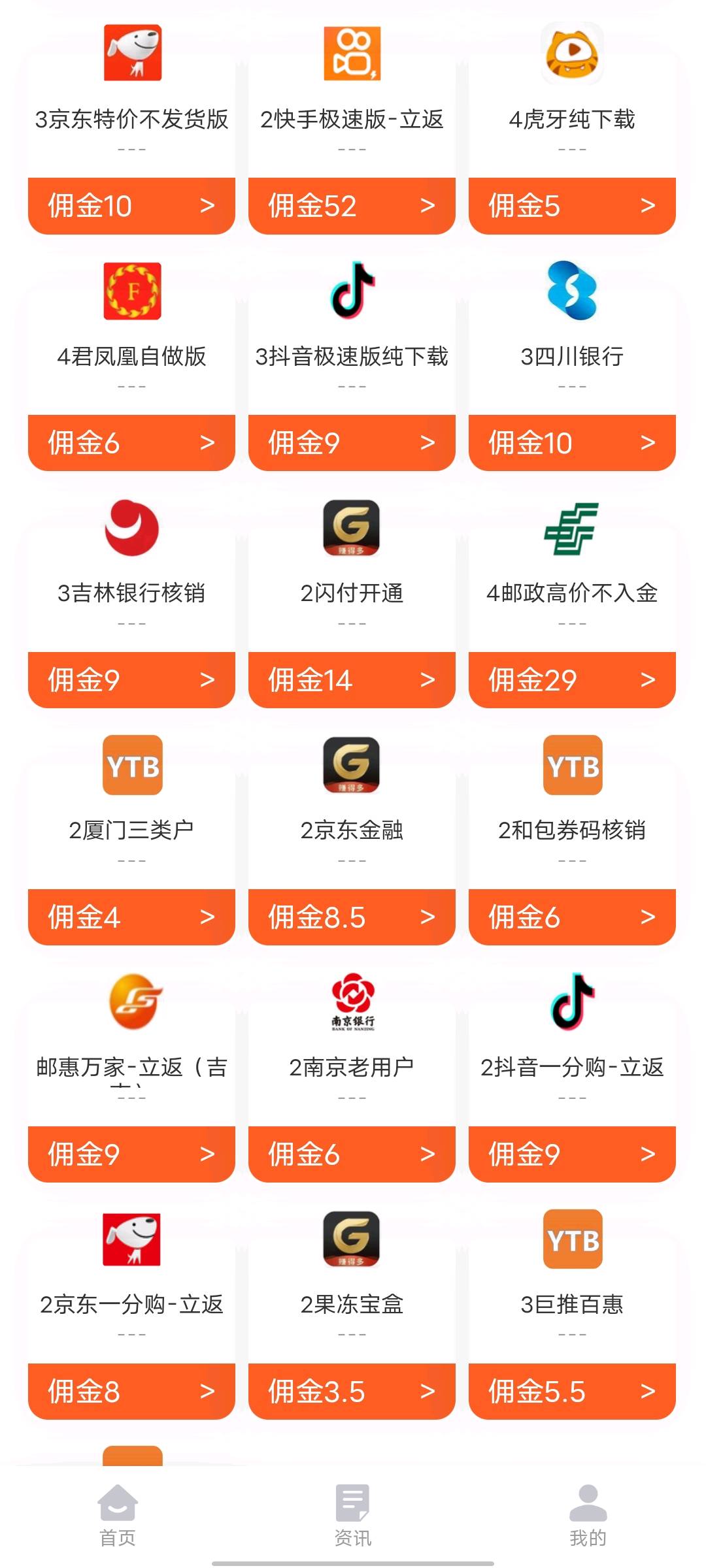Open the 2果冻宝盒 task card
Screen dimensions: 706x1568
352,1314
